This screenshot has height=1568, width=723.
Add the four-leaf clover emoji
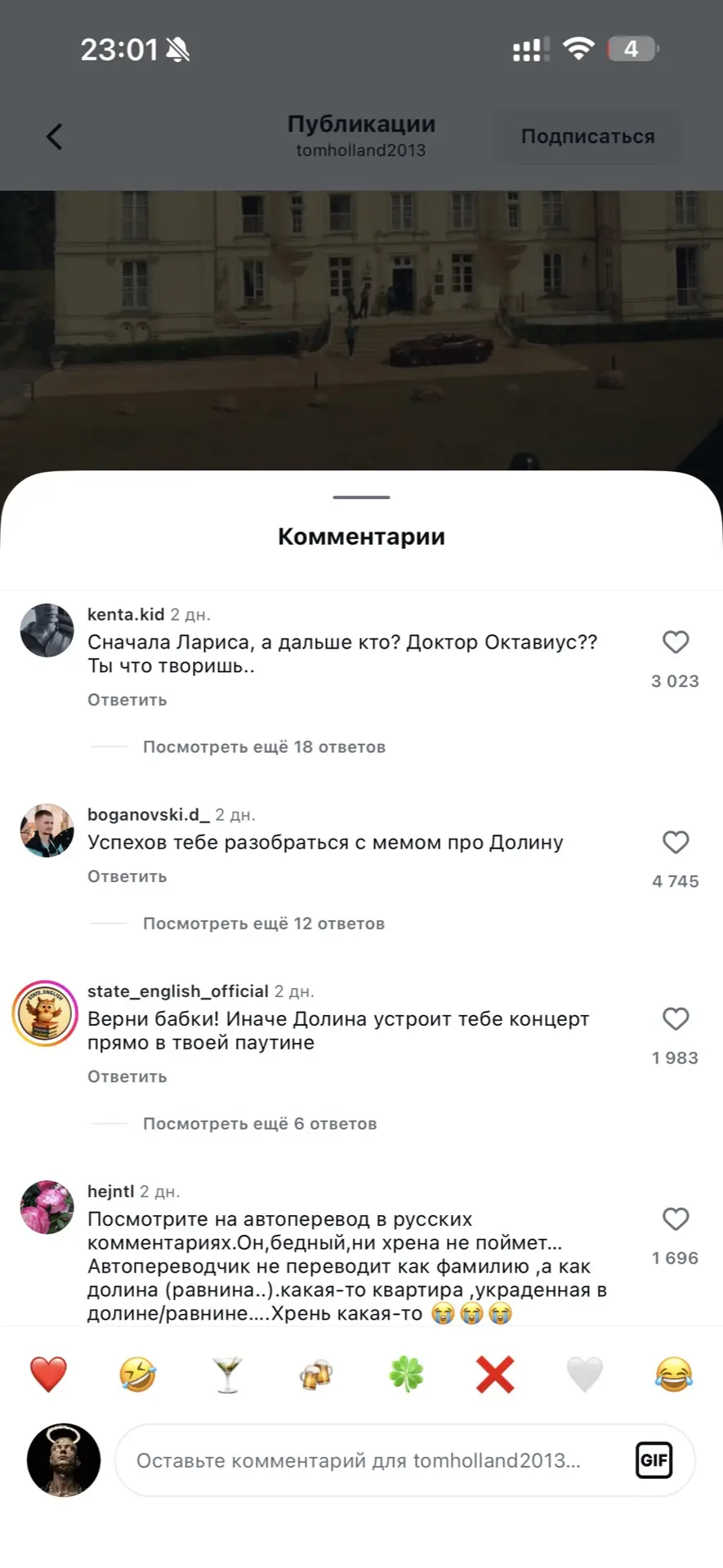pos(406,1374)
